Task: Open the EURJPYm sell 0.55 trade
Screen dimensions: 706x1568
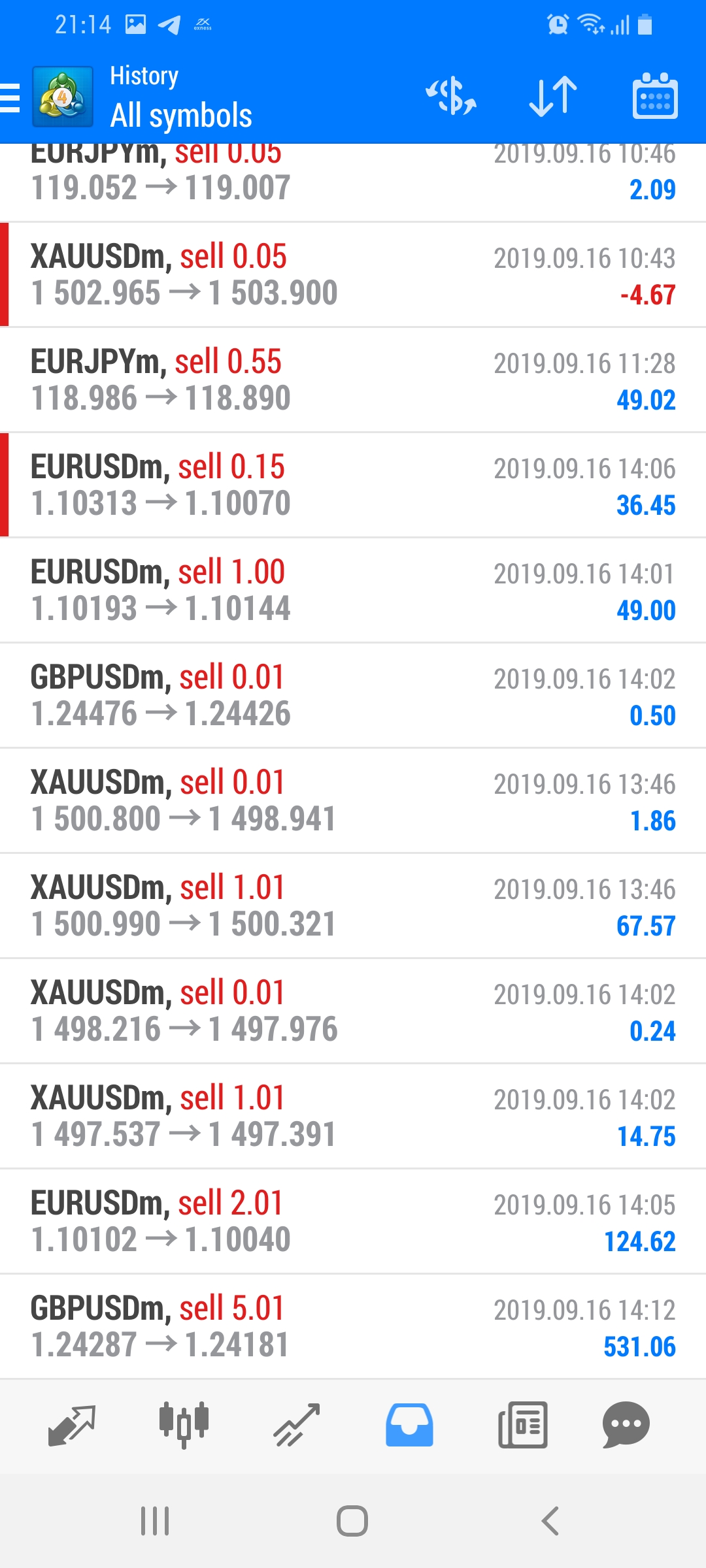Action: (x=353, y=380)
